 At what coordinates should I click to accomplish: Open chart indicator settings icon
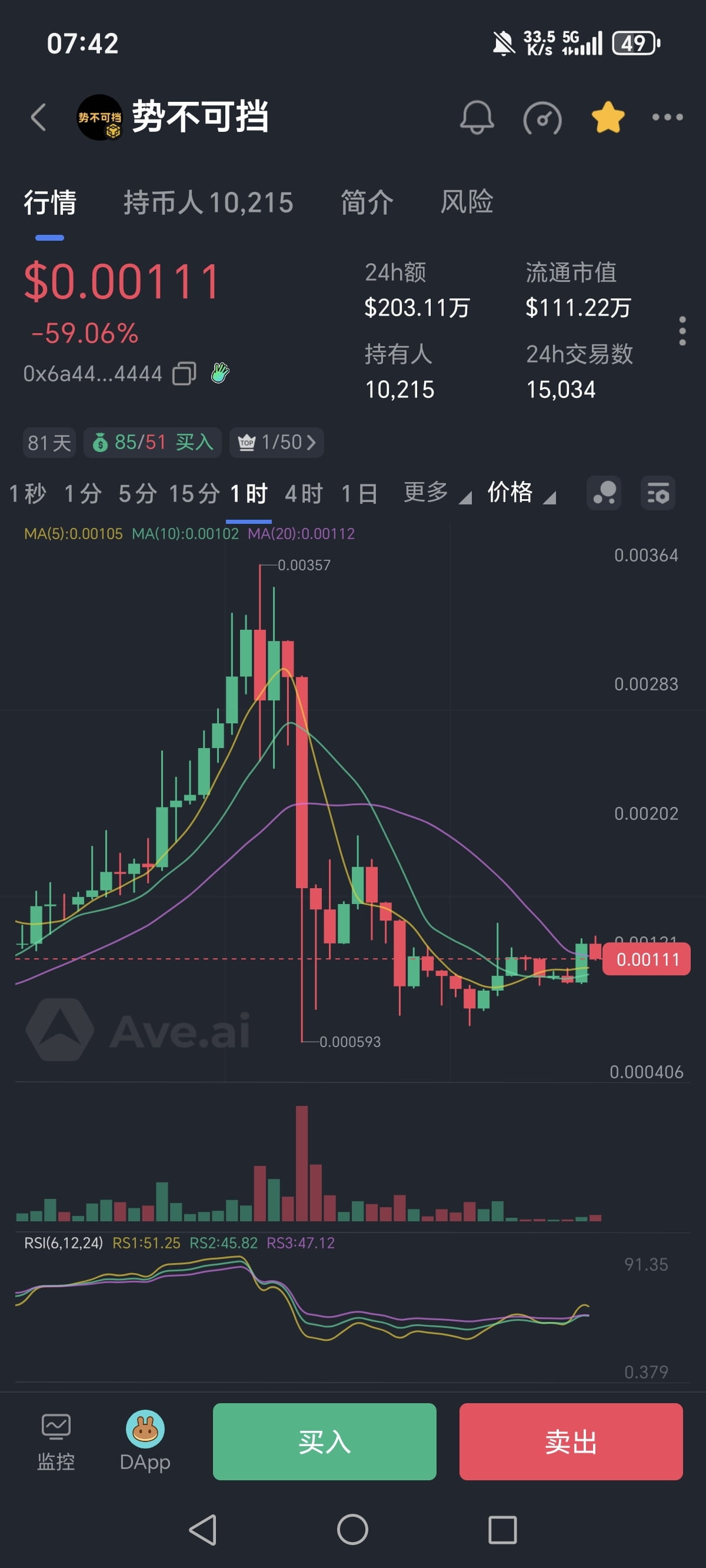[x=657, y=493]
